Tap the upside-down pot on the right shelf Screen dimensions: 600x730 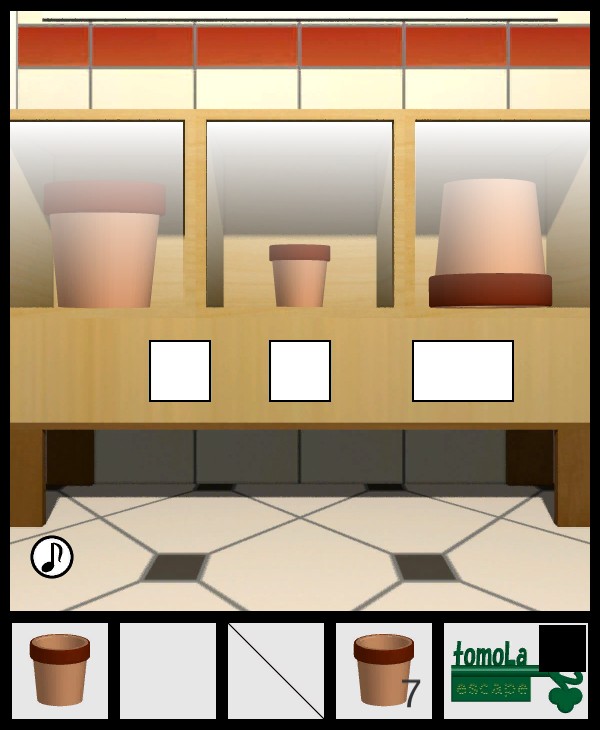(490, 245)
